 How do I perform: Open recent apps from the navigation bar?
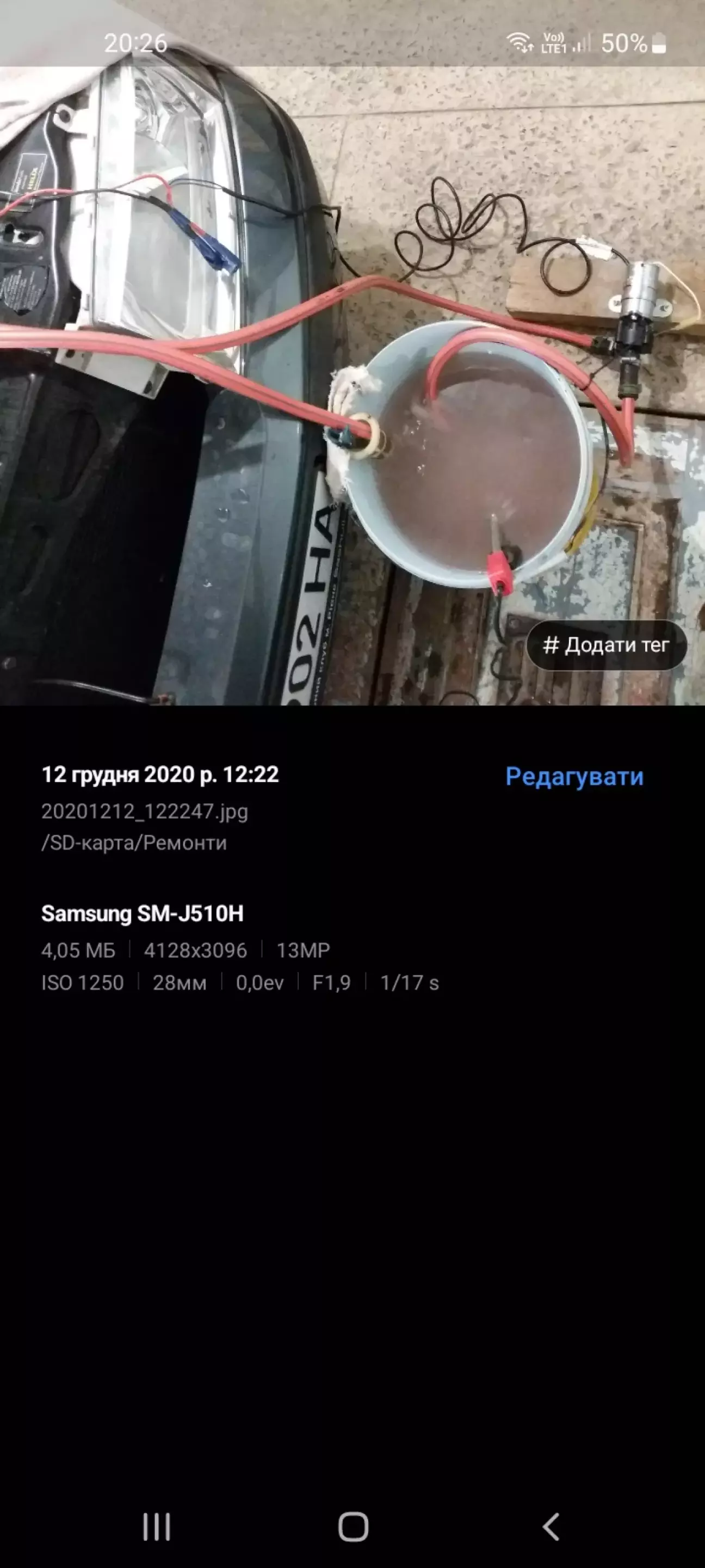tap(156, 1526)
